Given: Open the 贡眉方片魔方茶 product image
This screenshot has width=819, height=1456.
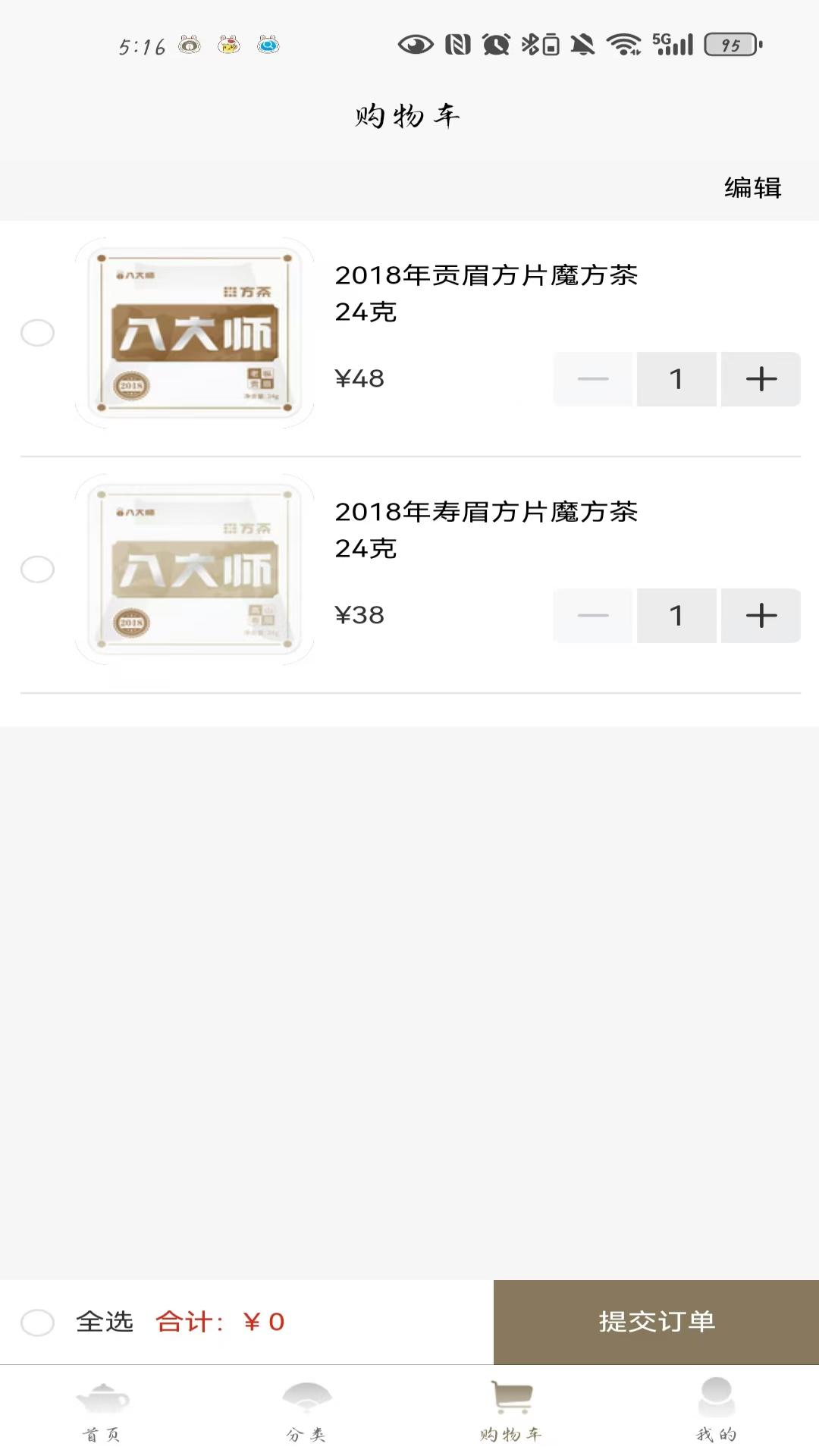Looking at the screenshot, I should 194,333.
